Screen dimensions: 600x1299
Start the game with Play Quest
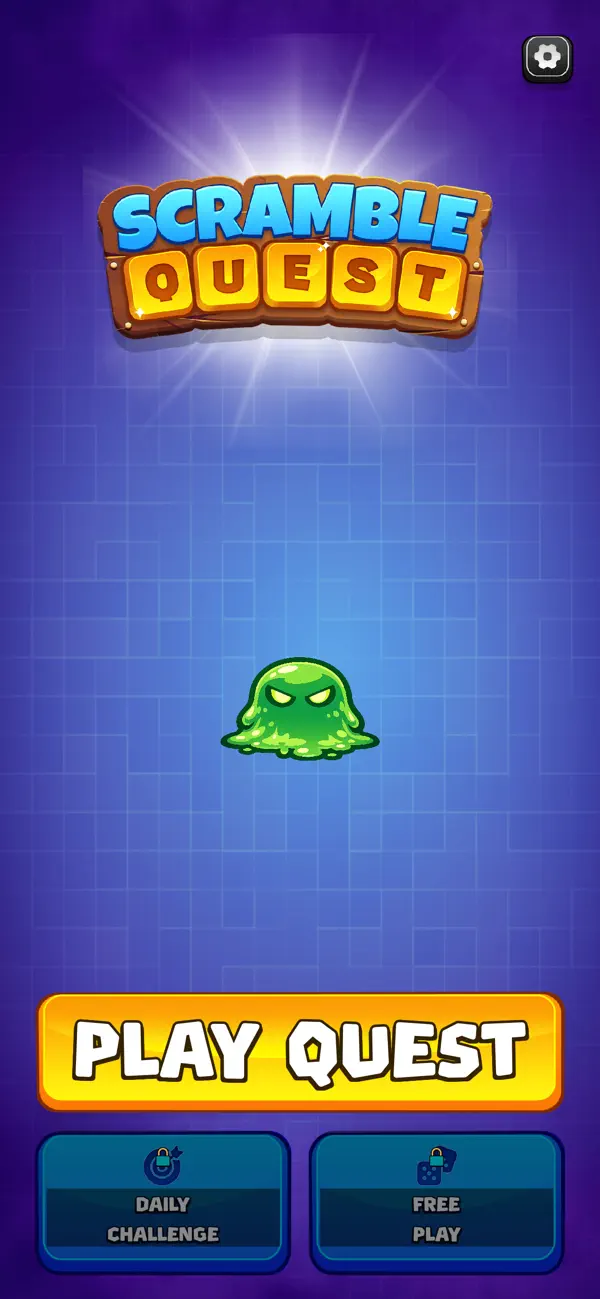coord(300,1051)
